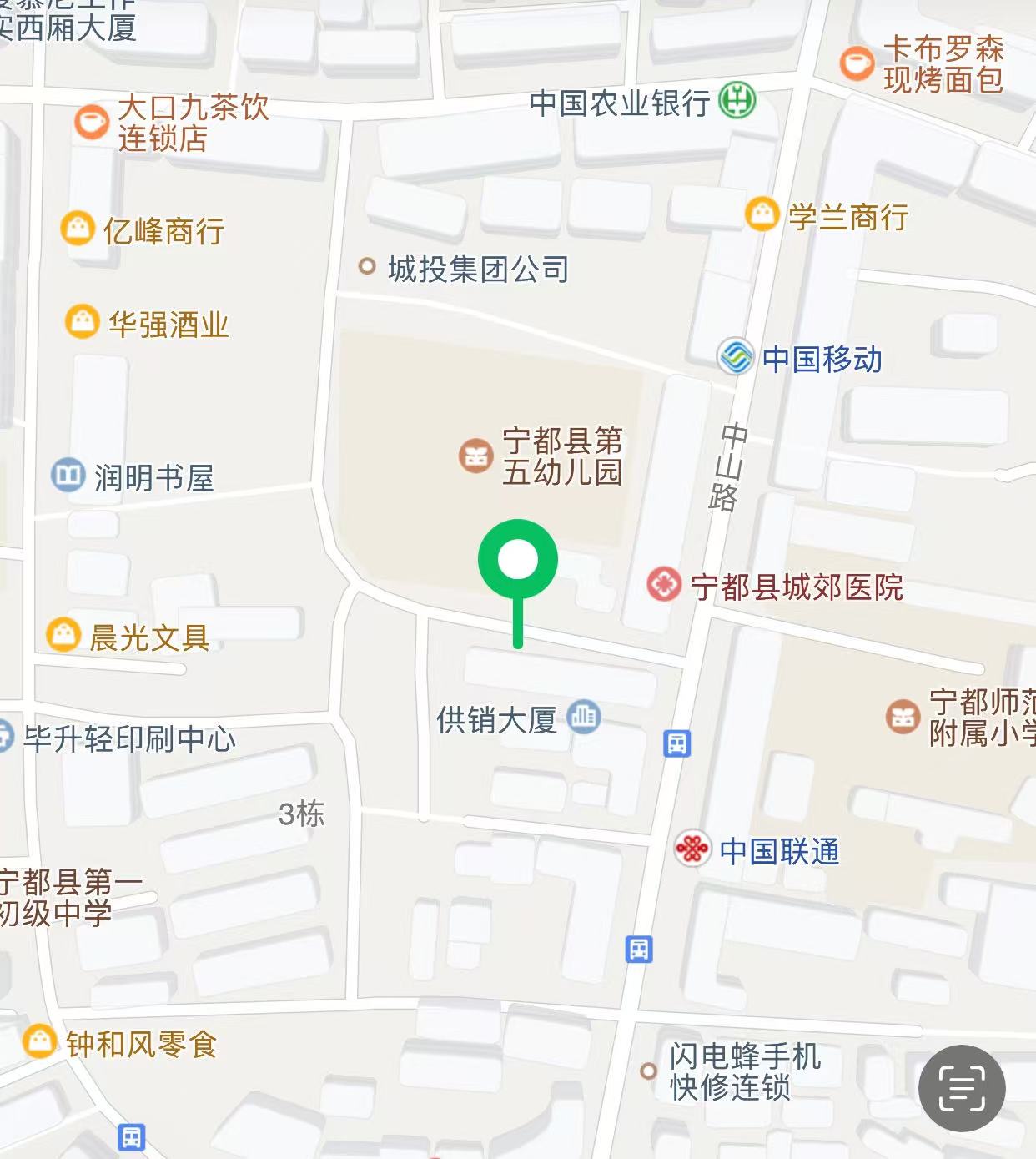Select 中国移动 store marker
Viewport: 1036px width, 1159px height.
[x=736, y=357]
